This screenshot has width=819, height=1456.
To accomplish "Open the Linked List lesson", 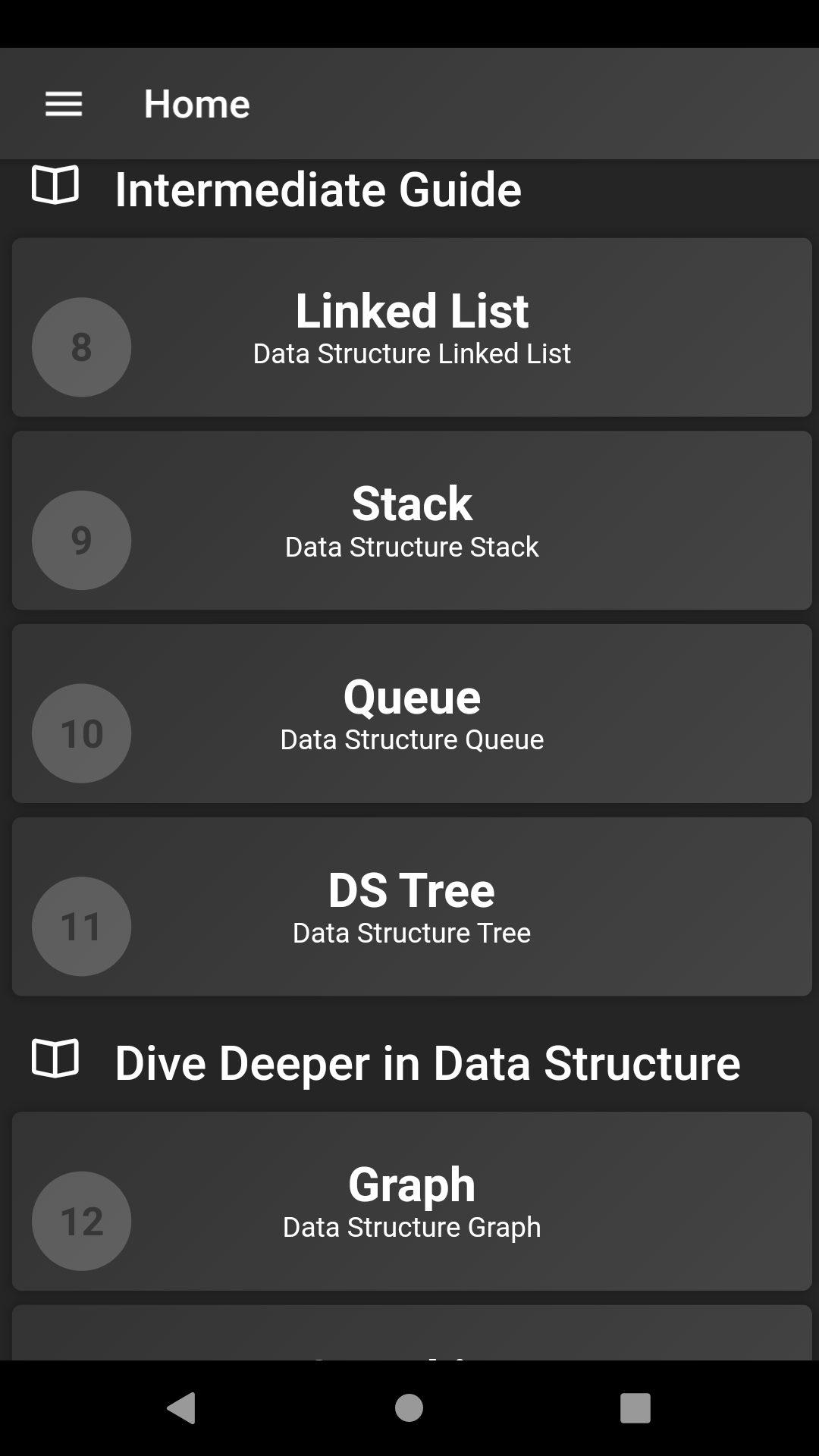I will tap(411, 328).
